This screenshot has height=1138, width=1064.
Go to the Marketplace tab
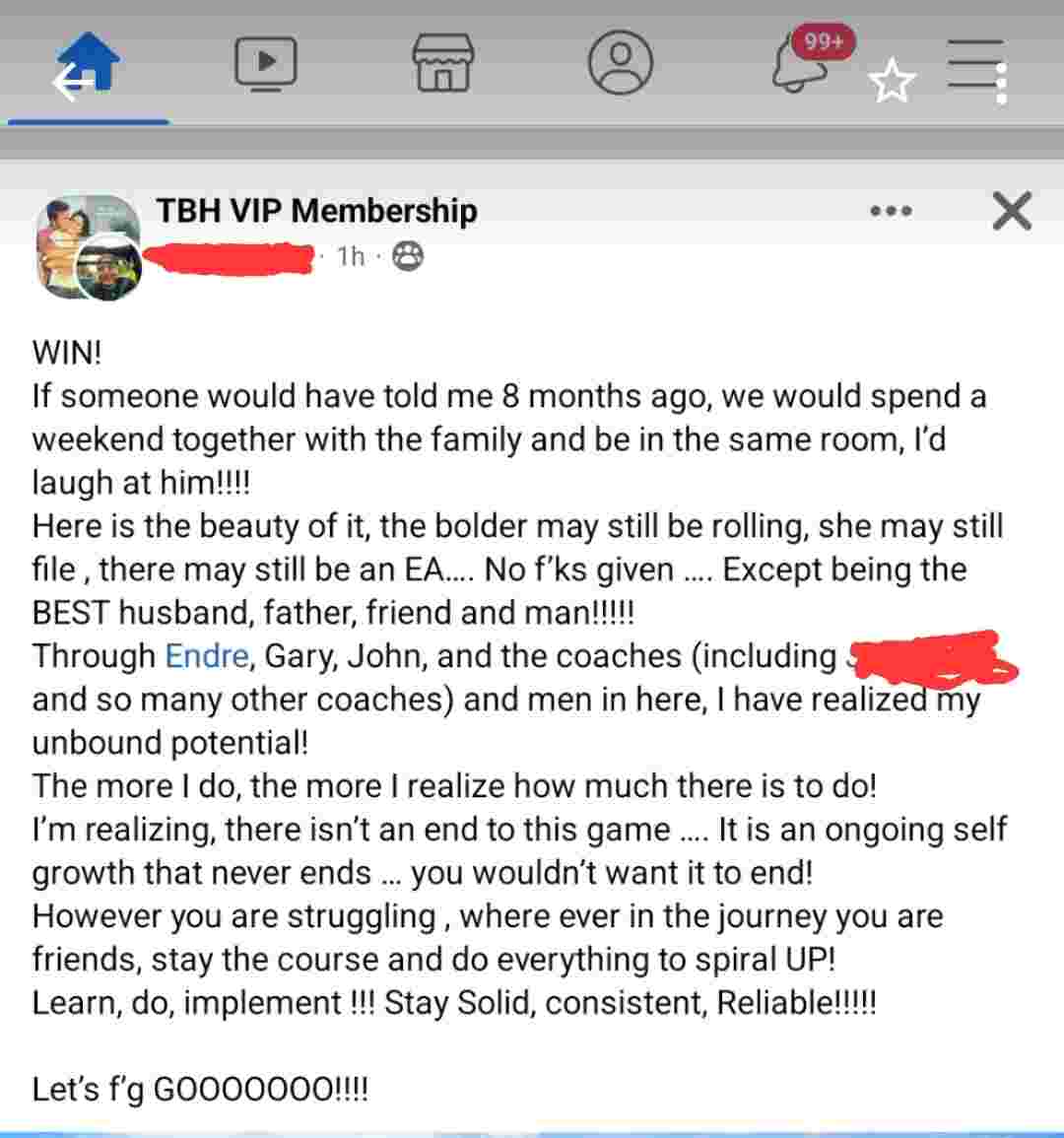[442, 64]
